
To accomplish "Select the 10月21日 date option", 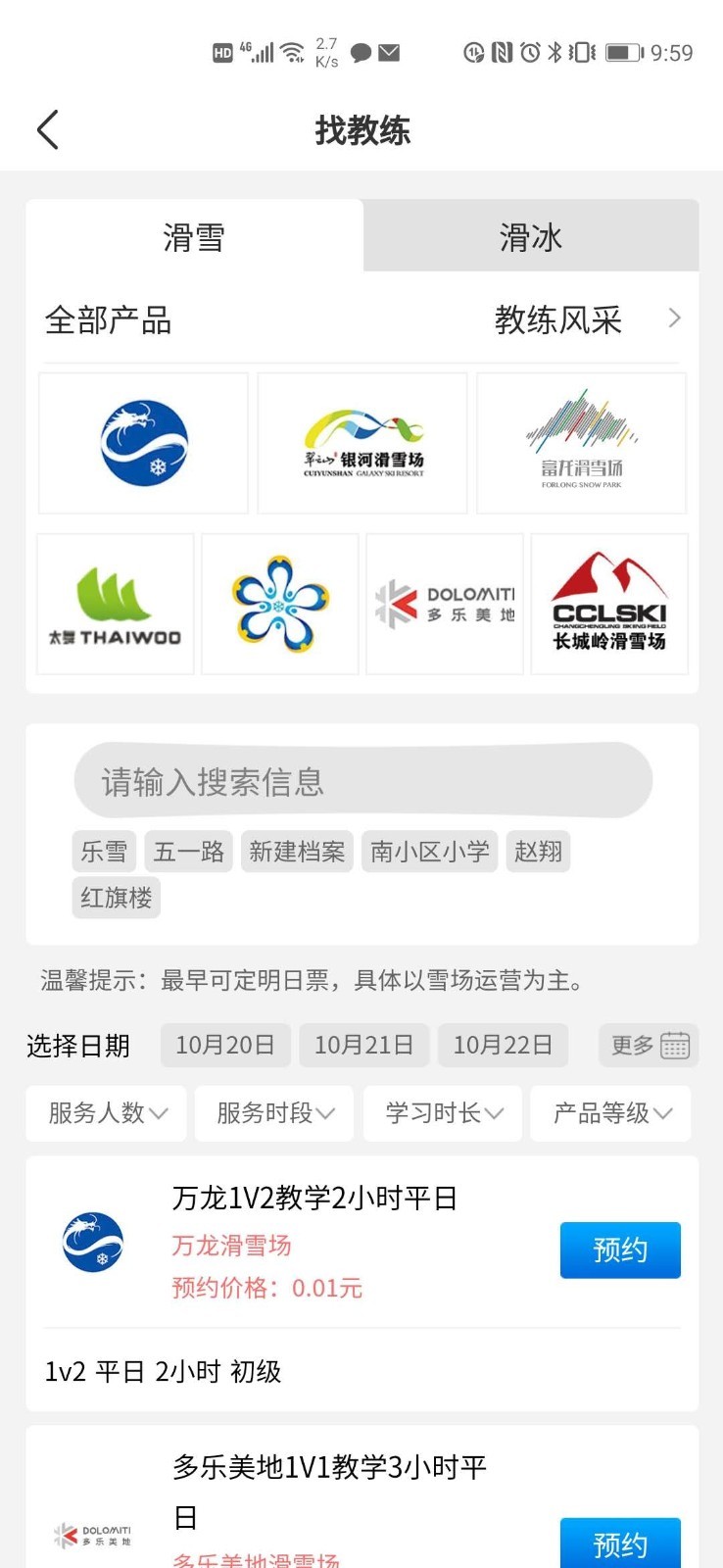I will point(364,1045).
